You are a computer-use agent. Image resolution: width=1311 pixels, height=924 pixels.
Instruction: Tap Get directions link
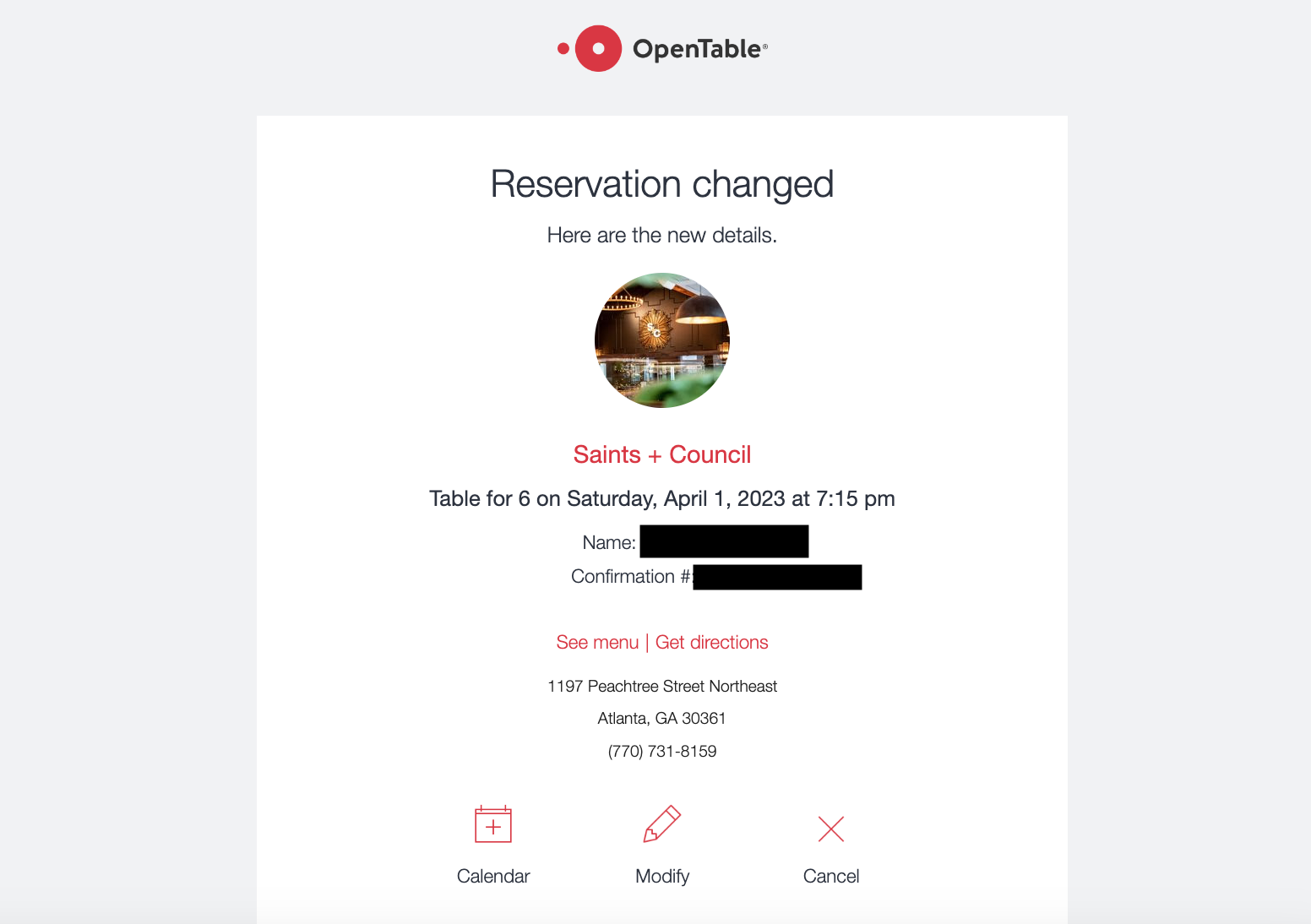pyautogui.click(x=711, y=643)
